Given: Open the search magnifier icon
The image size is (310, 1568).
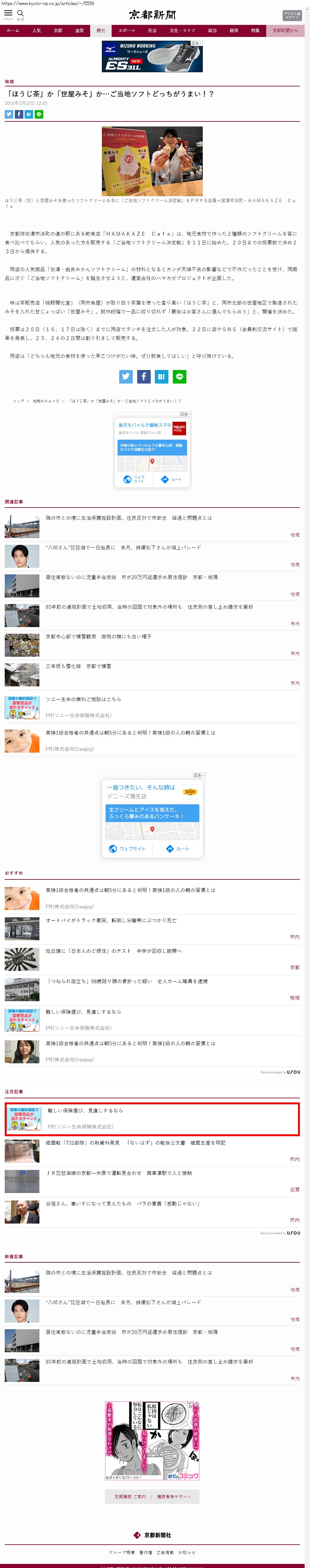Looking at the screenshot, I should [21, 13].
